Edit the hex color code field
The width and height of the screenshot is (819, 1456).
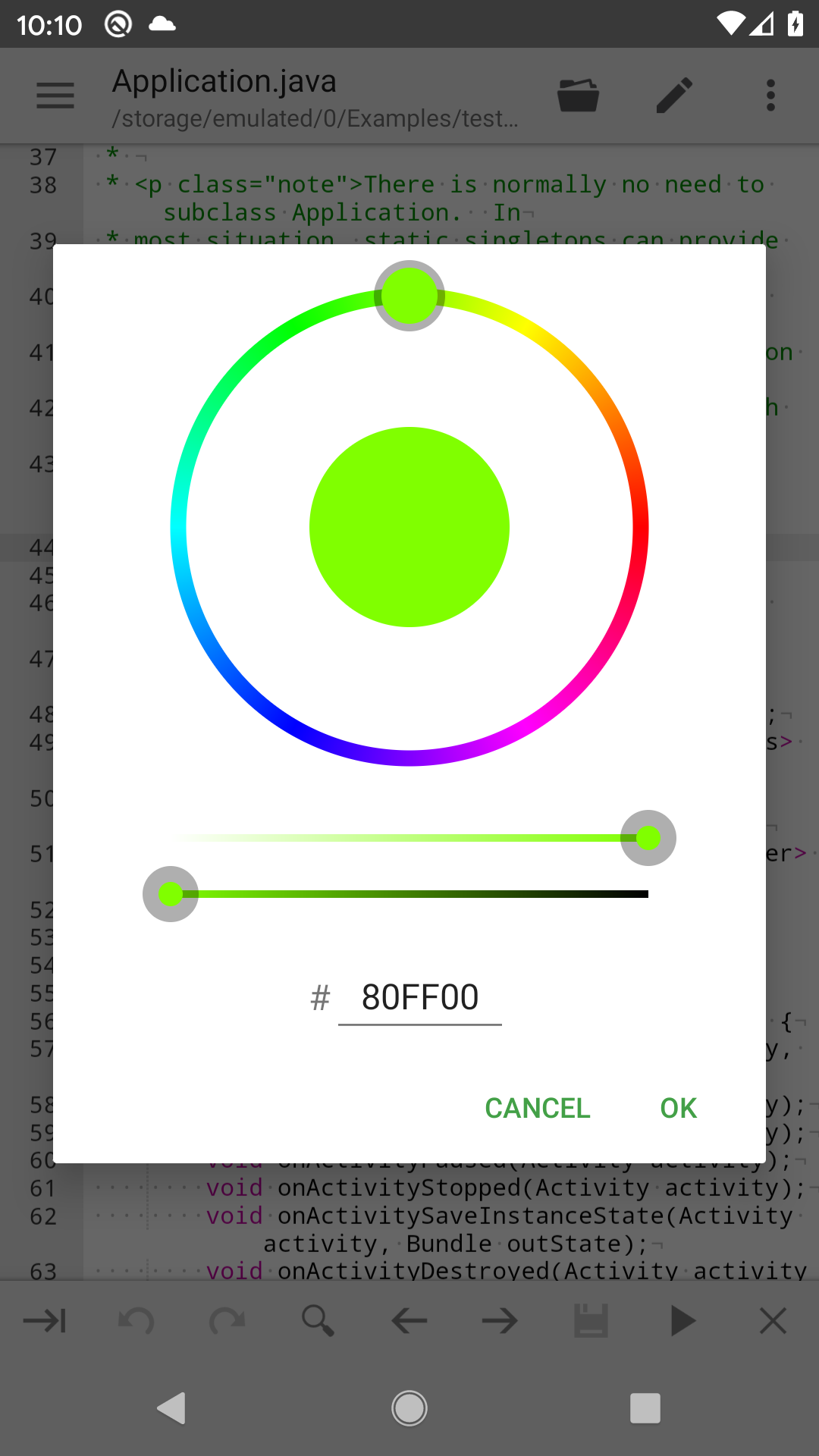click(420, 998)
